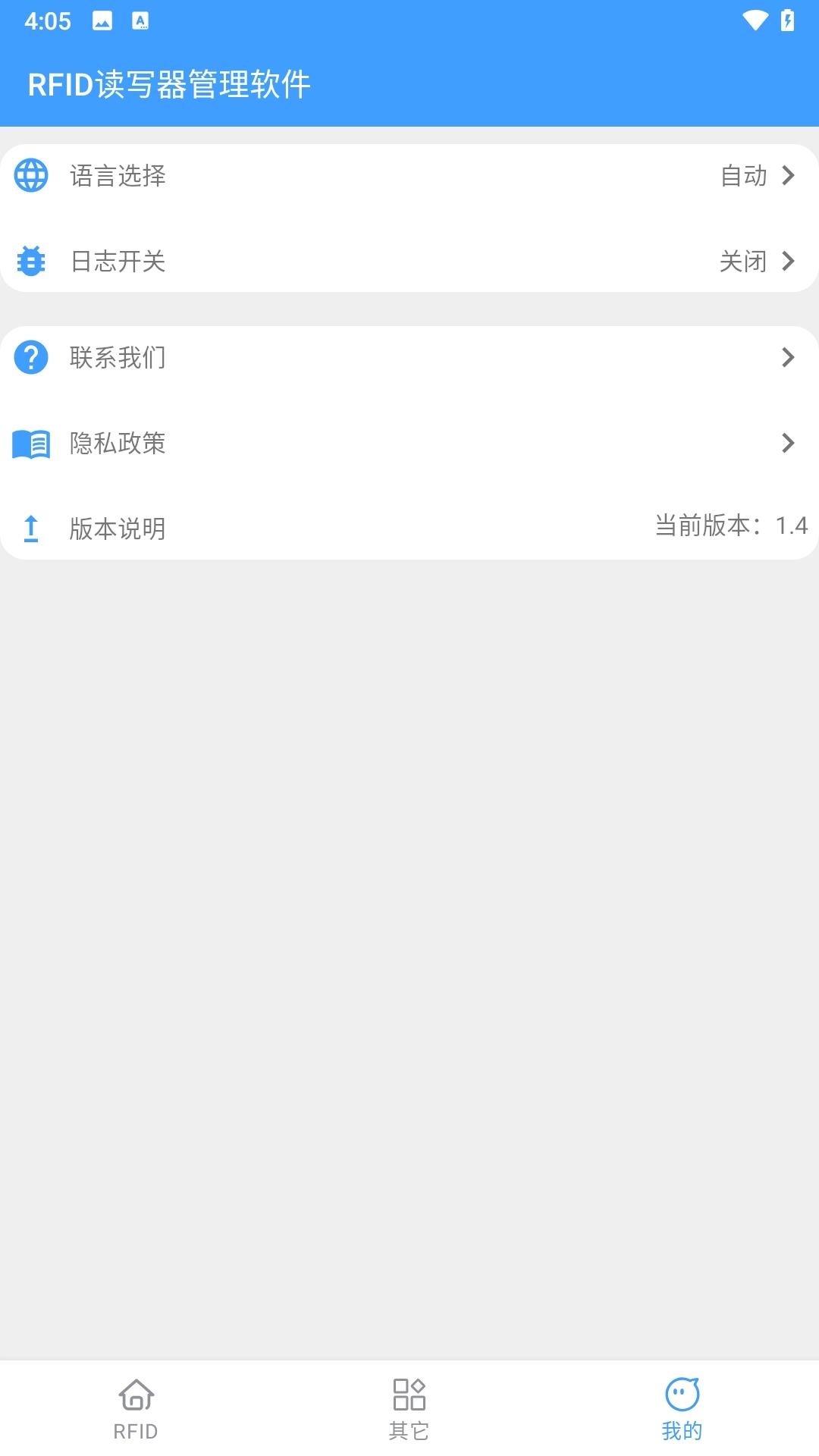Open the 隐私政策 chevron arrow
Viewport: 819px width, 1456px height.
789,444
